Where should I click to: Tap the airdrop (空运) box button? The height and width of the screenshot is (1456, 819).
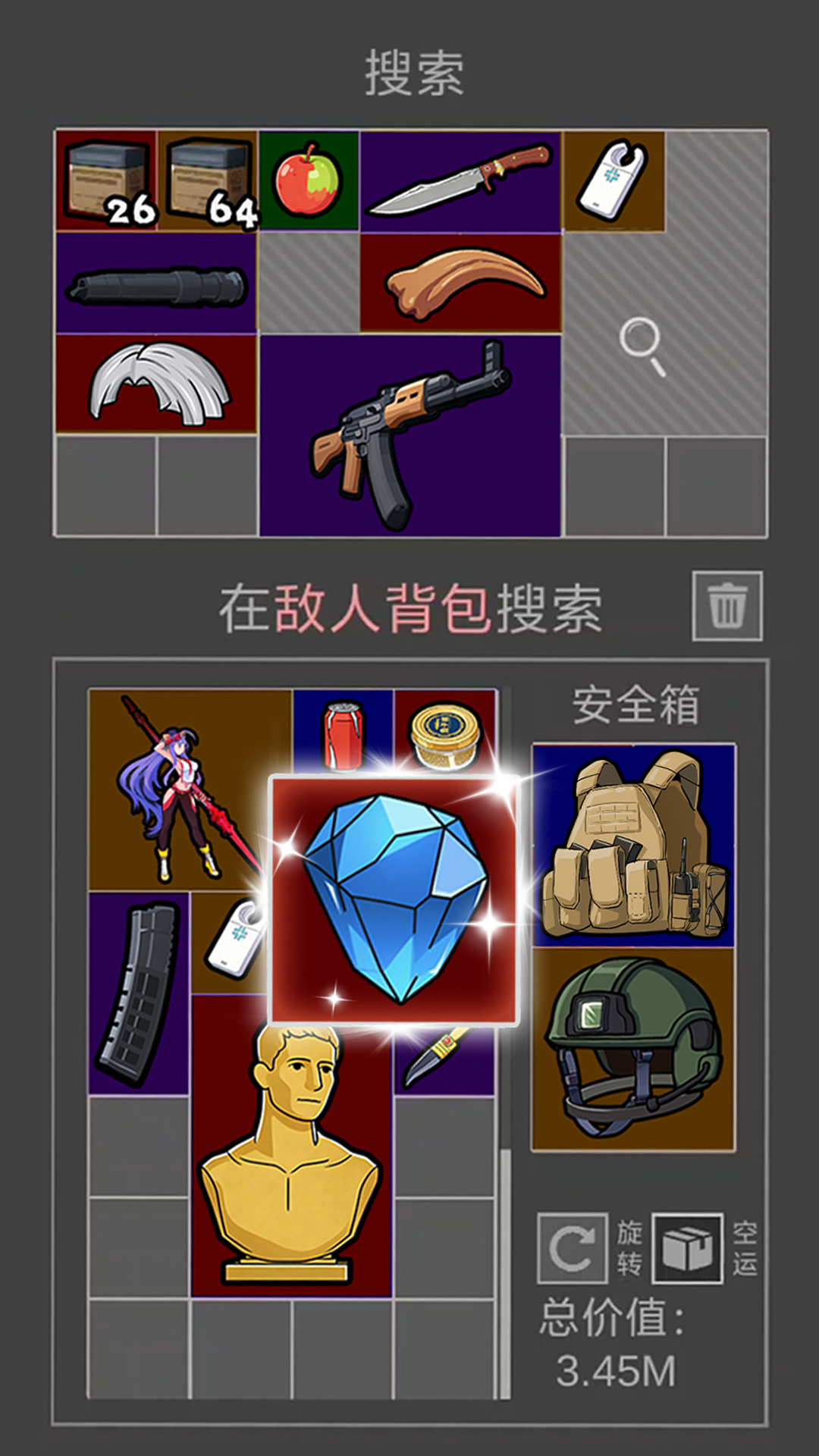tap(687, 1247)
